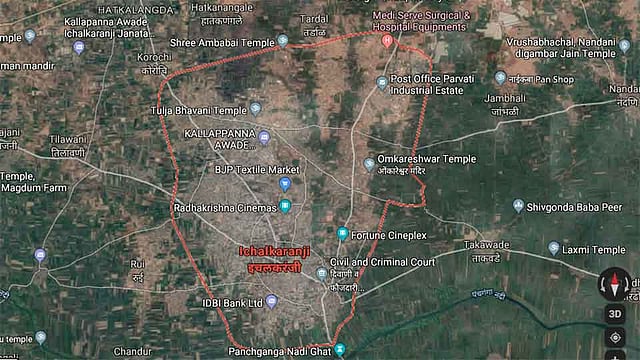This screenshot has width=640, height=360.
Task: Select the Medi Serve Surgical hospital marker
Action: pyautogui.click(x=387, y=41)
